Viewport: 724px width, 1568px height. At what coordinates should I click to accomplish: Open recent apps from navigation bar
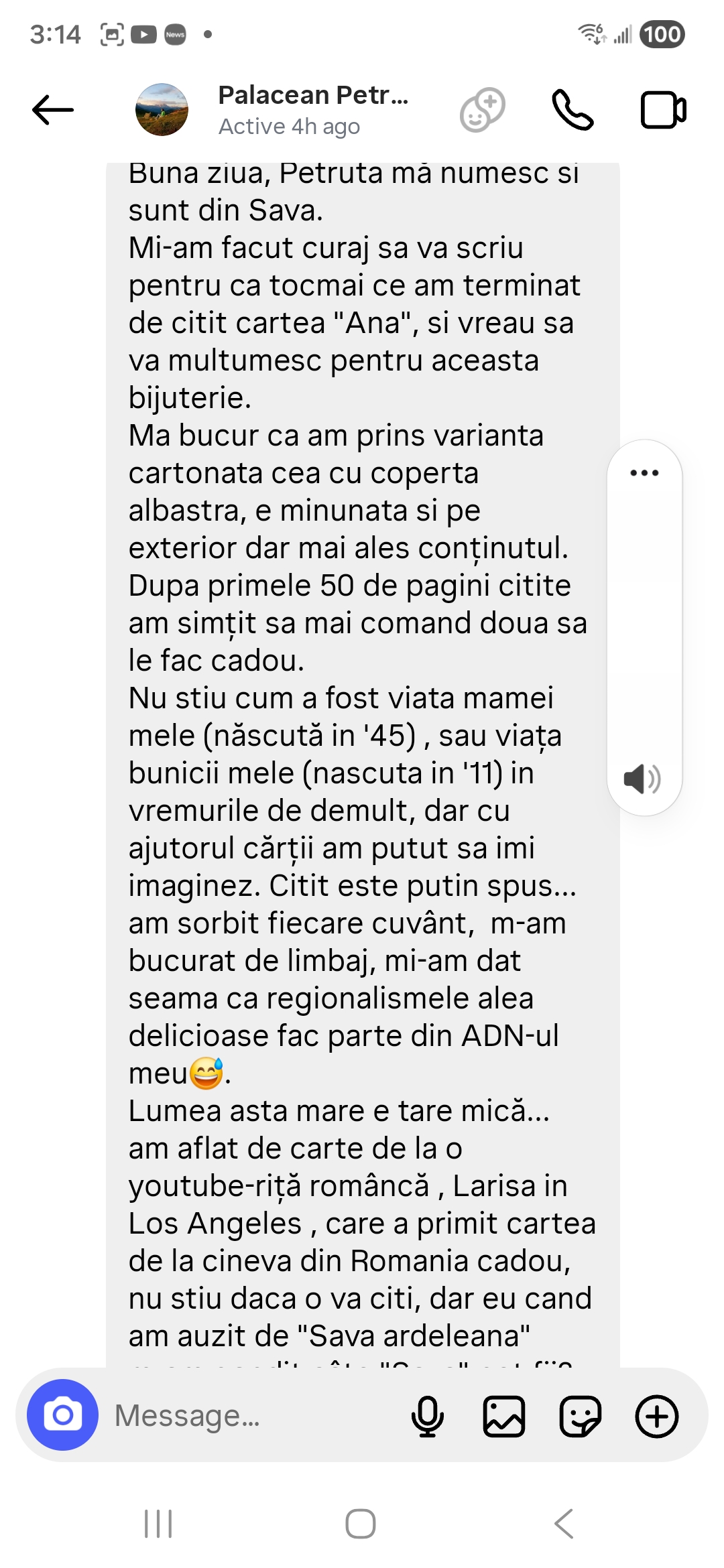coord(159,1524)
